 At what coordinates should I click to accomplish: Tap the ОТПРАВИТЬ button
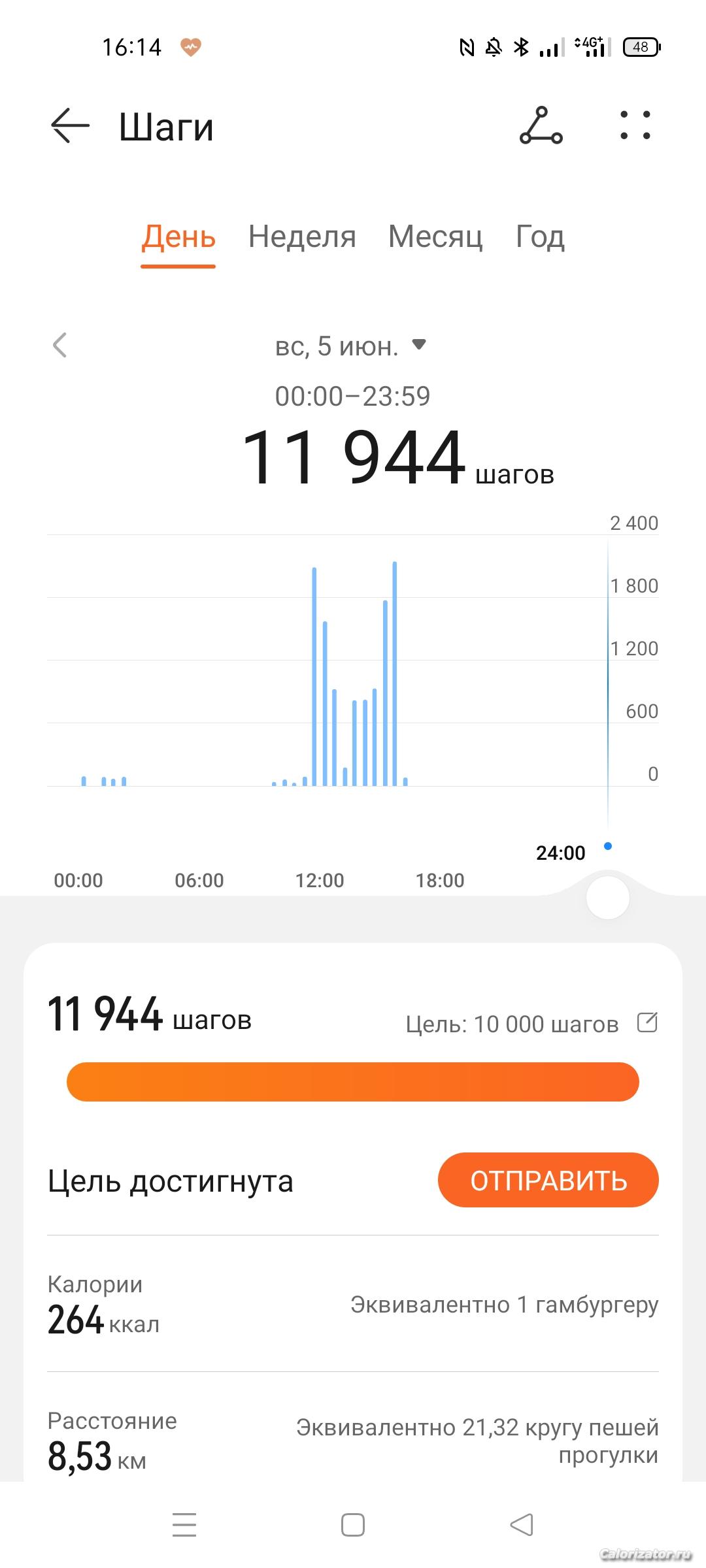coord(548,1180)
